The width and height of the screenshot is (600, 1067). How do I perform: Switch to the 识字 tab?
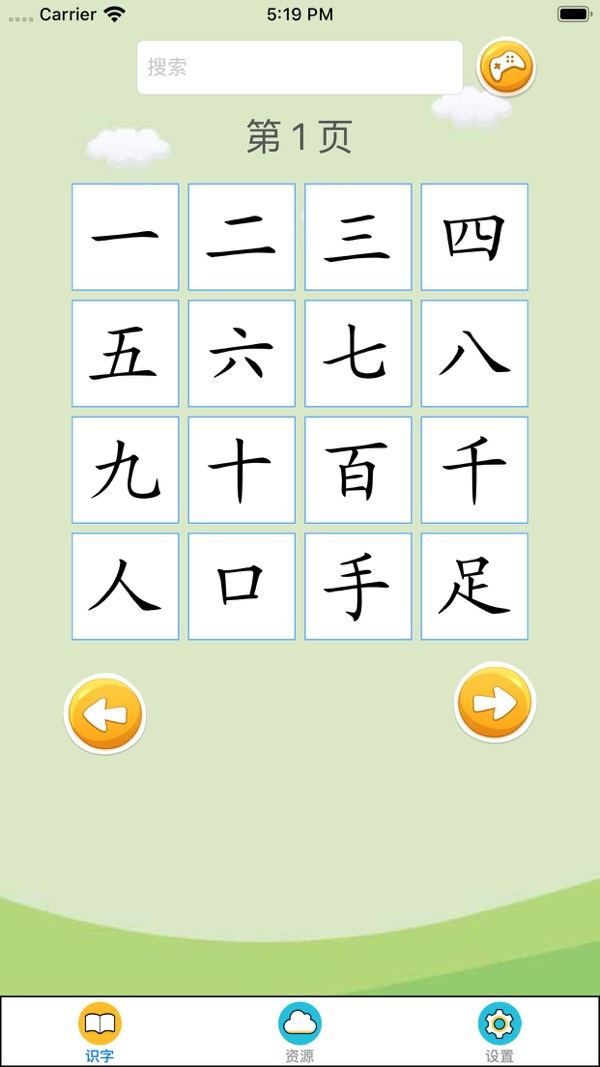click(100, 1032)
